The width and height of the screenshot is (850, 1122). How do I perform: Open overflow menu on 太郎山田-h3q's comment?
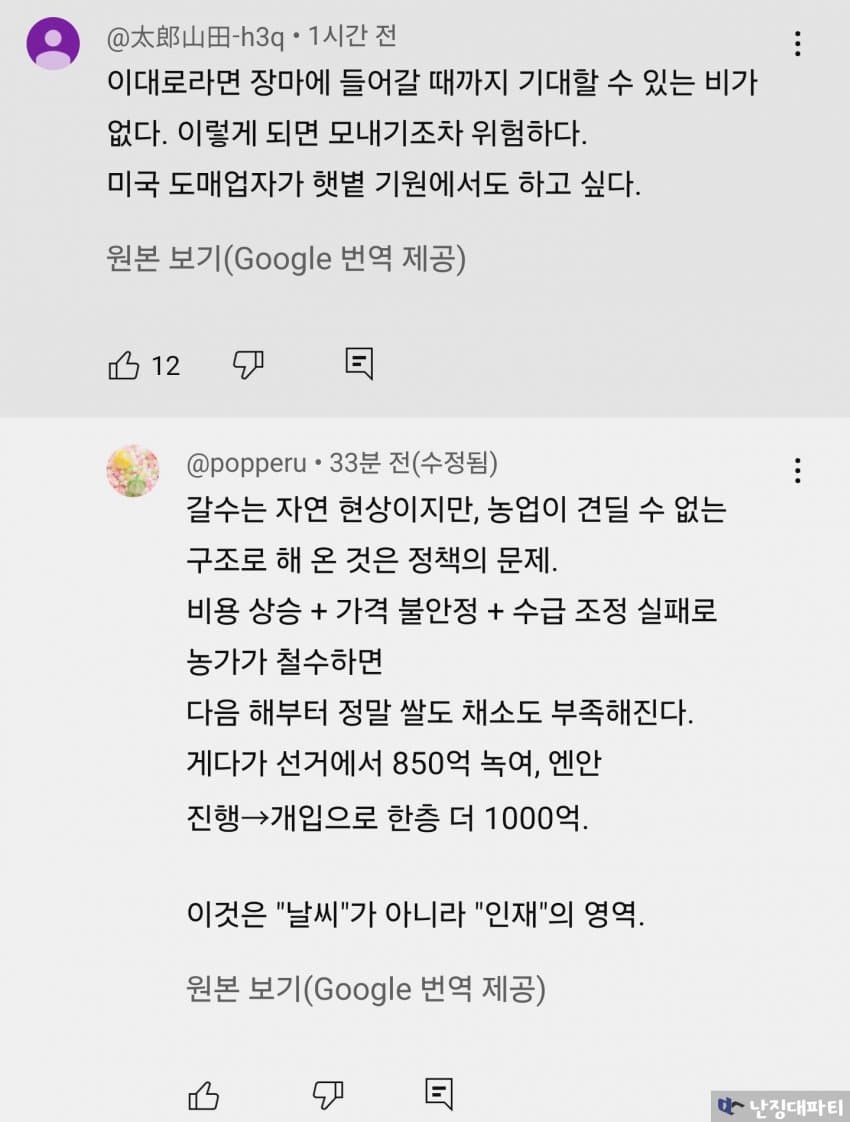797,44
